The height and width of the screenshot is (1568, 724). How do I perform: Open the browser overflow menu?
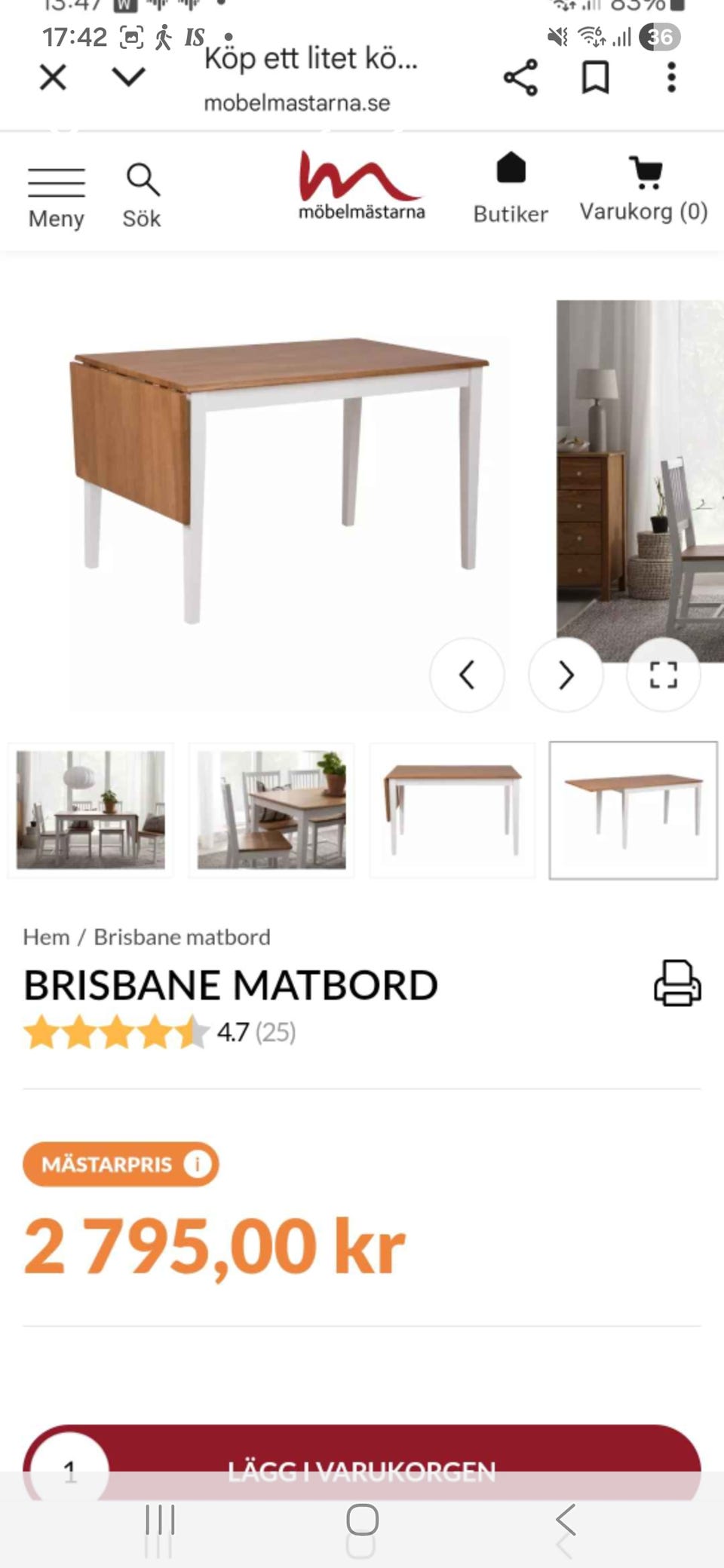tap(671, 77)
